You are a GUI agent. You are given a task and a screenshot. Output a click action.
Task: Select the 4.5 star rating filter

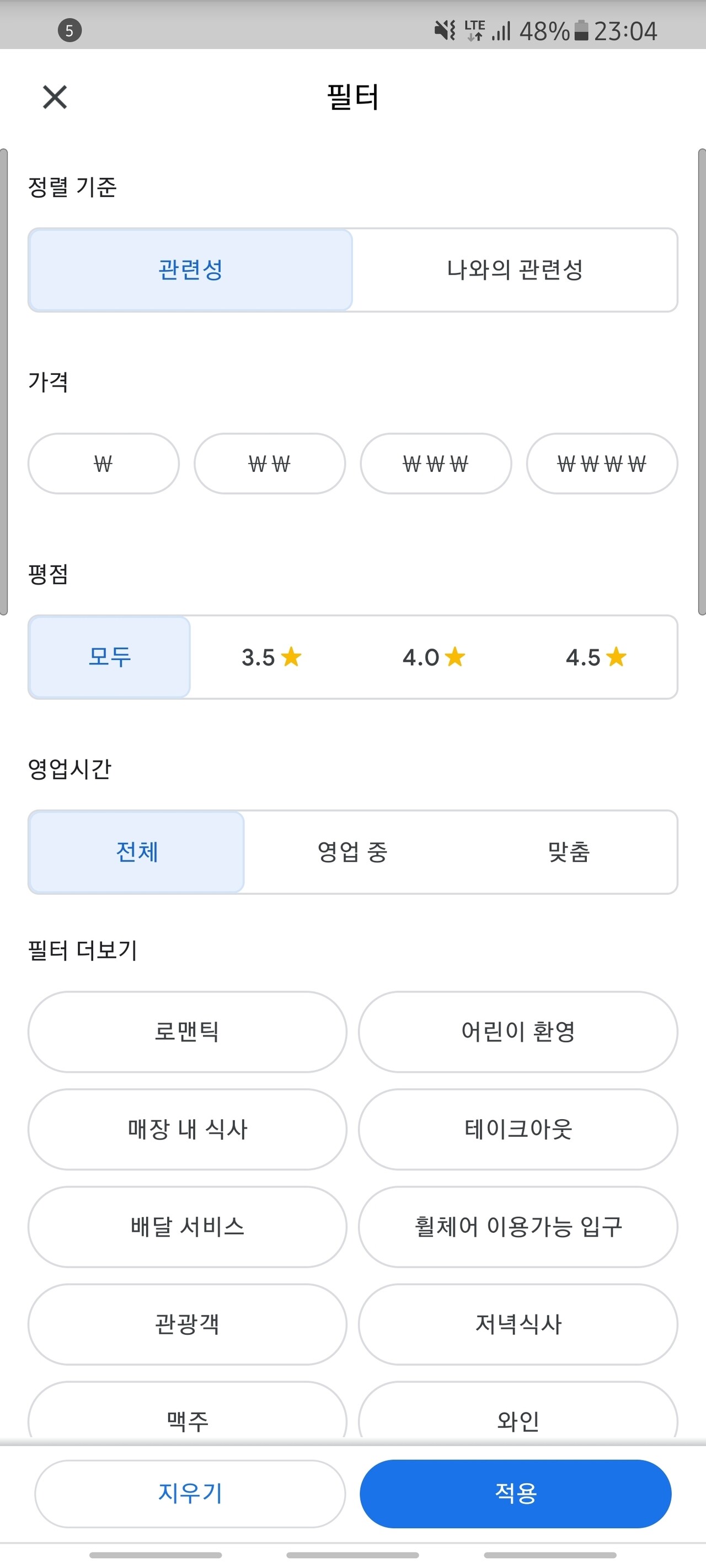(x=595, y=657)
